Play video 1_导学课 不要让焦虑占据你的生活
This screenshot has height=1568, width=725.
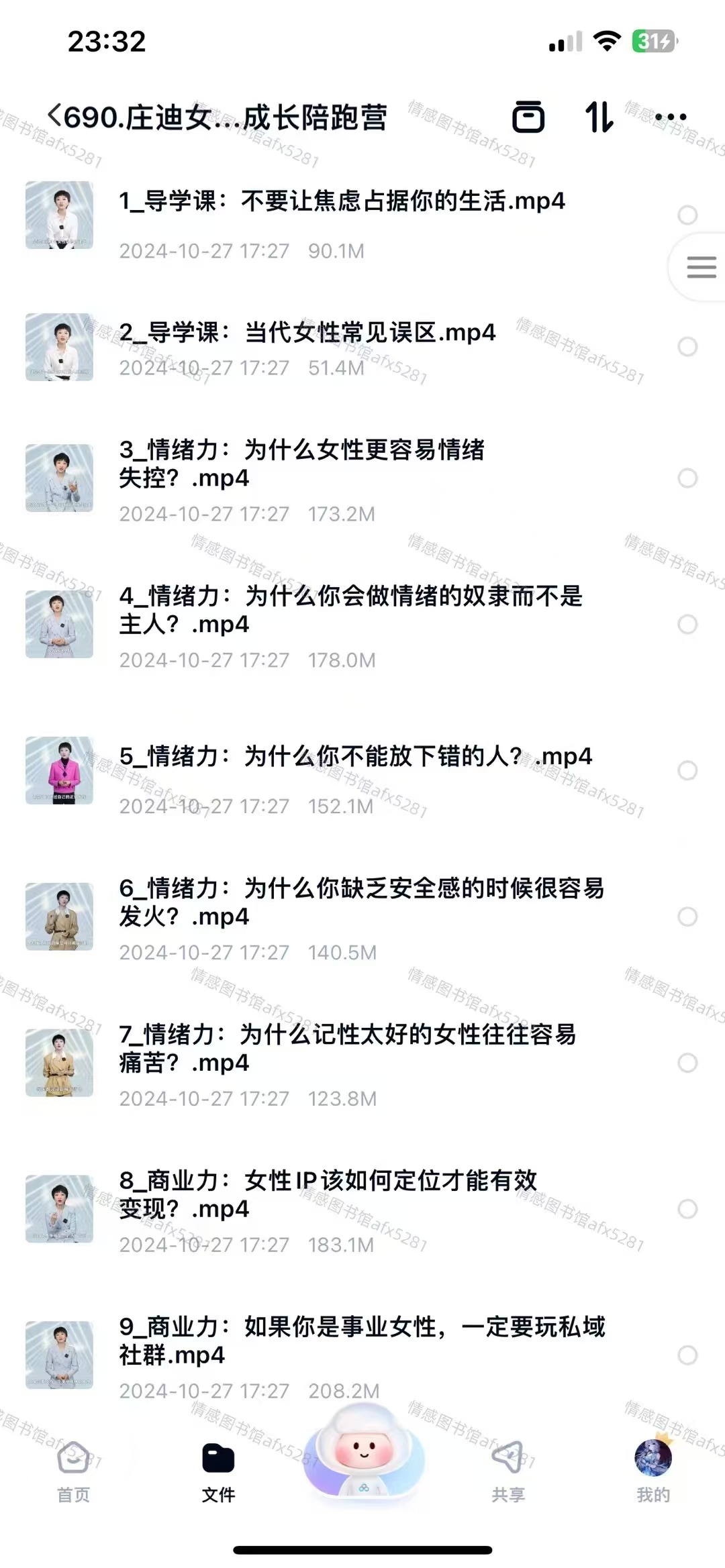coord(341,201)
